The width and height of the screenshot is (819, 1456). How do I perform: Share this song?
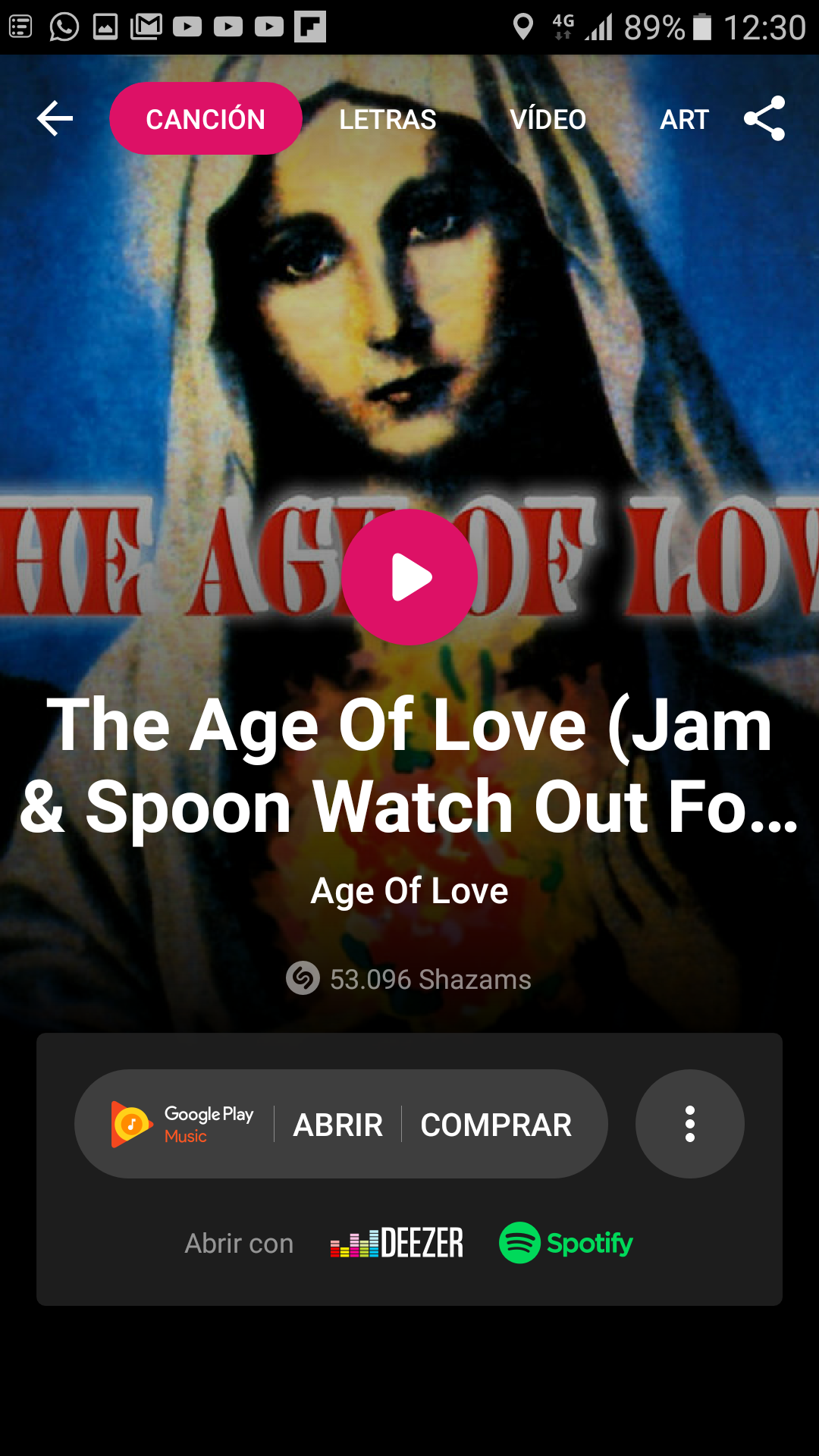click(764, 118)
